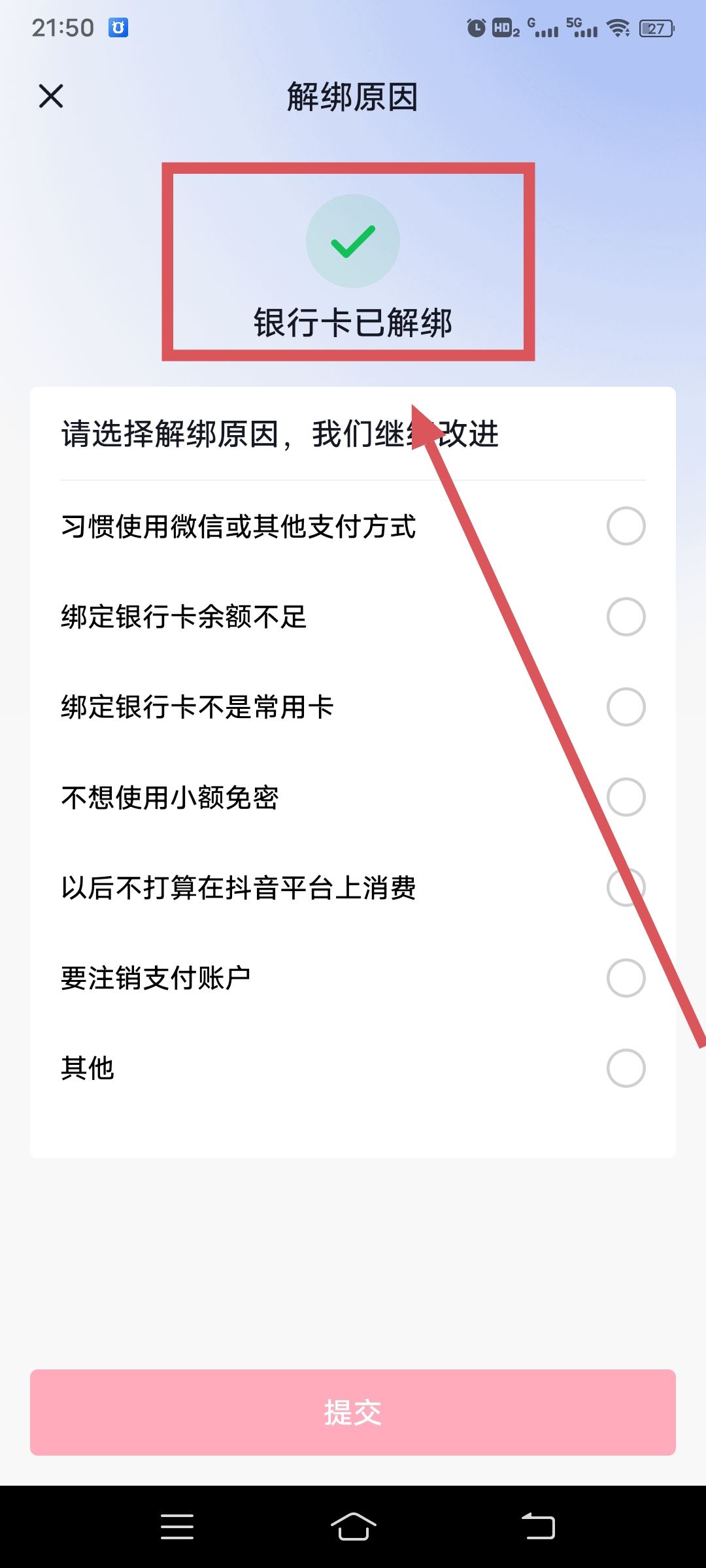Tap the green checkmark success icon
Screen dimensions: 706x1568
click(x=352, y=240)
